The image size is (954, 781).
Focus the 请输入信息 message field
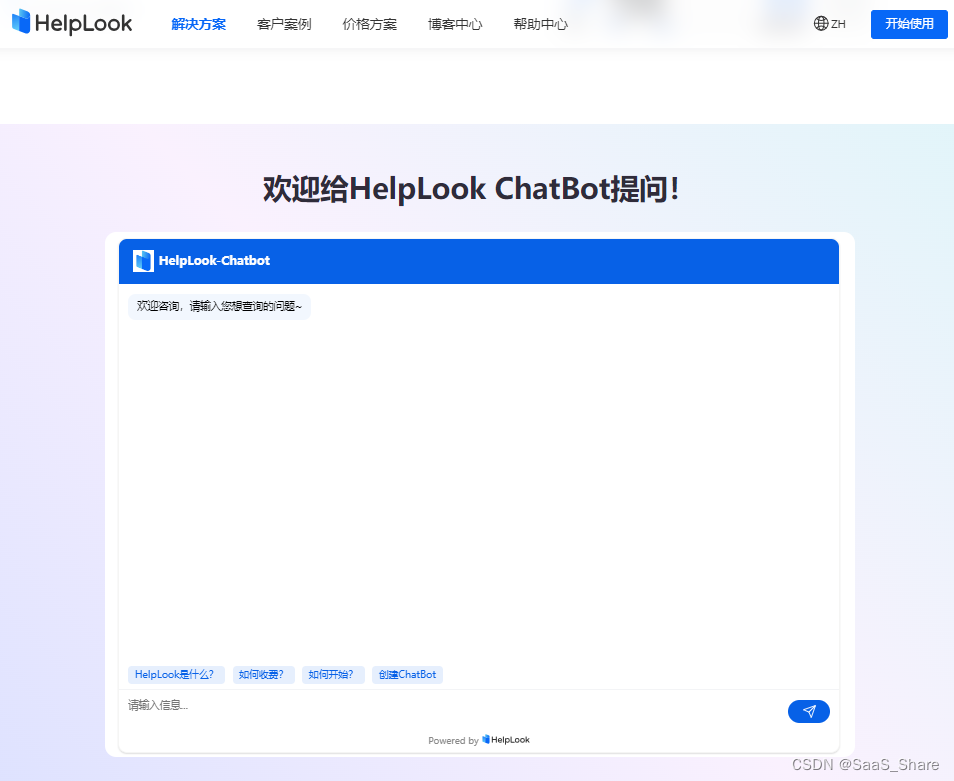pos(450,706)
